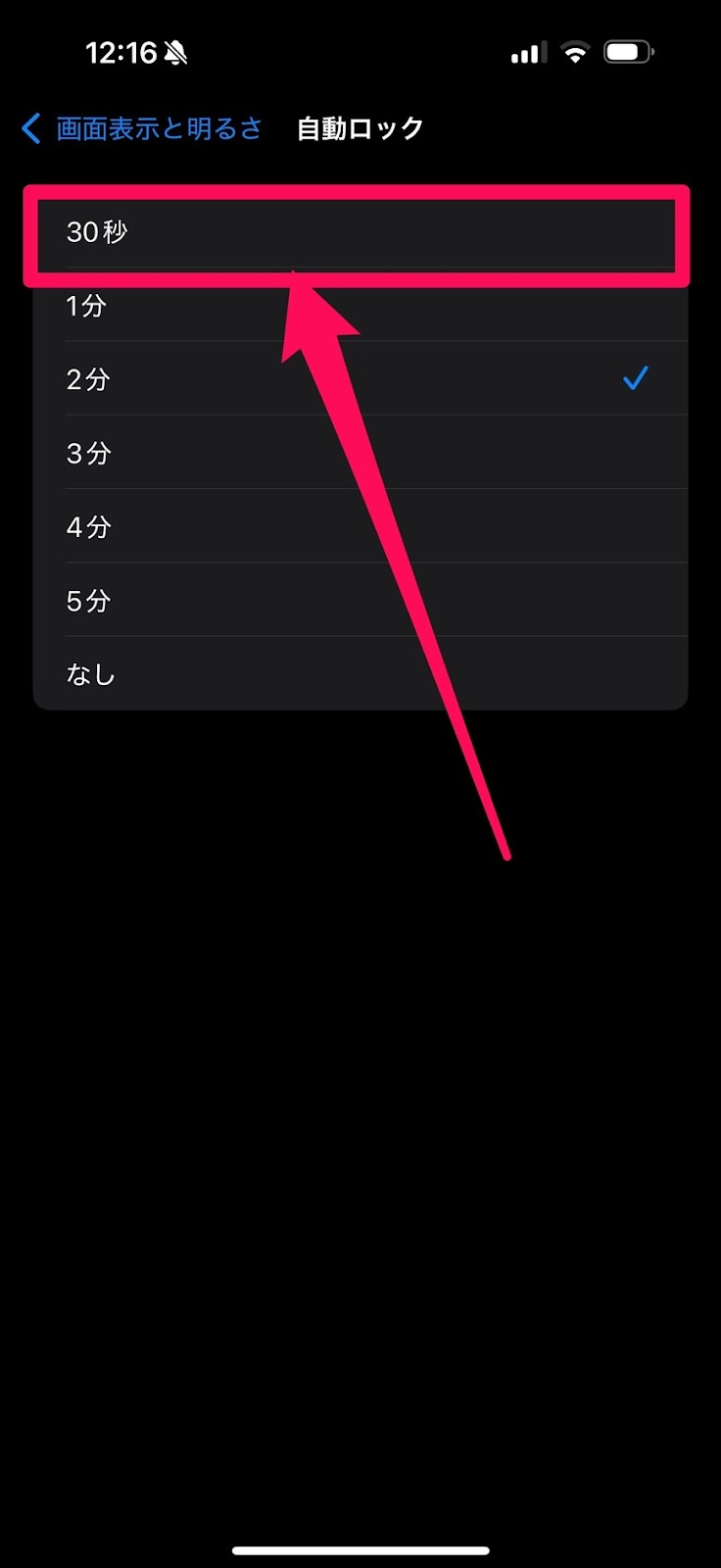Choose なし to disable auto-lock

[x=360, y=673]
